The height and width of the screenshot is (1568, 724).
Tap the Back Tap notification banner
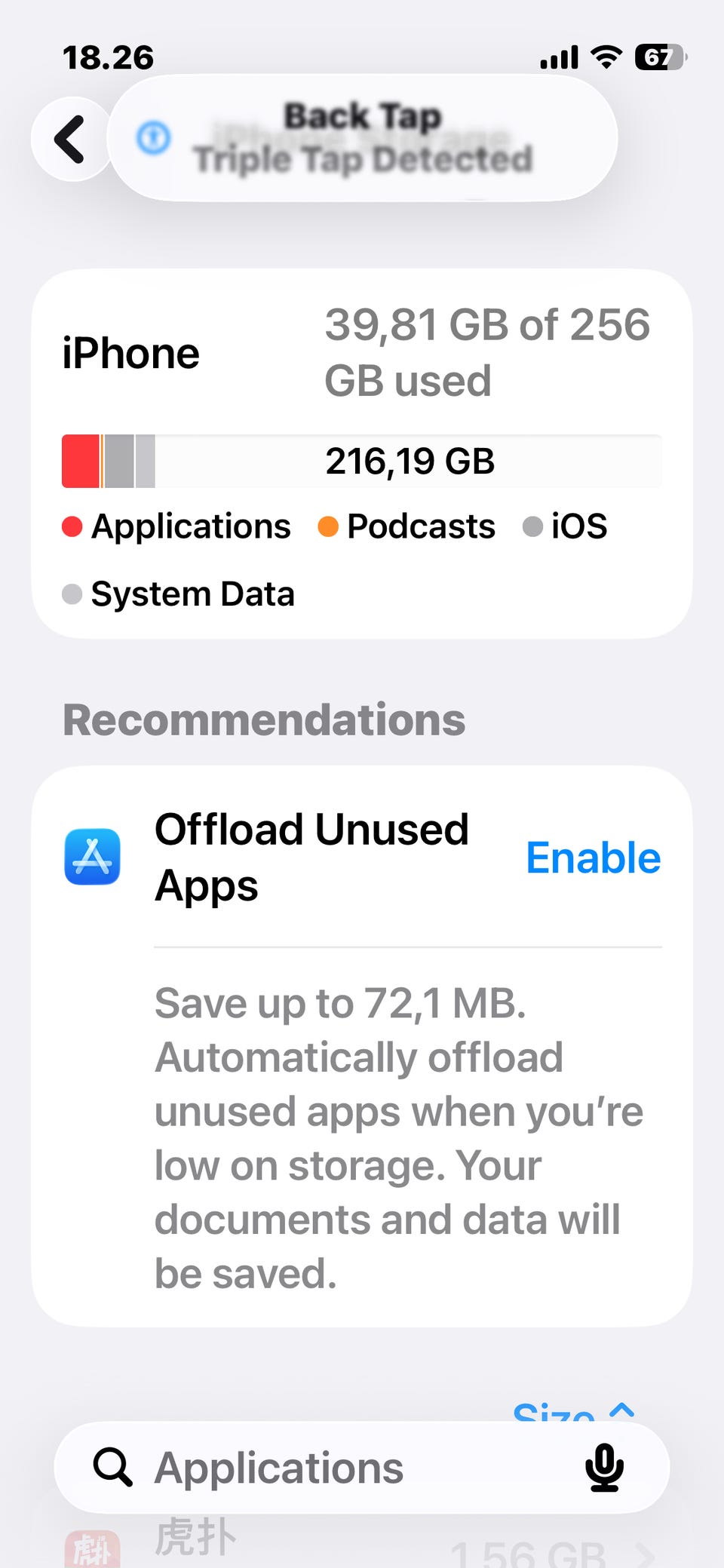pyautogui.click(x=363, y=138)
